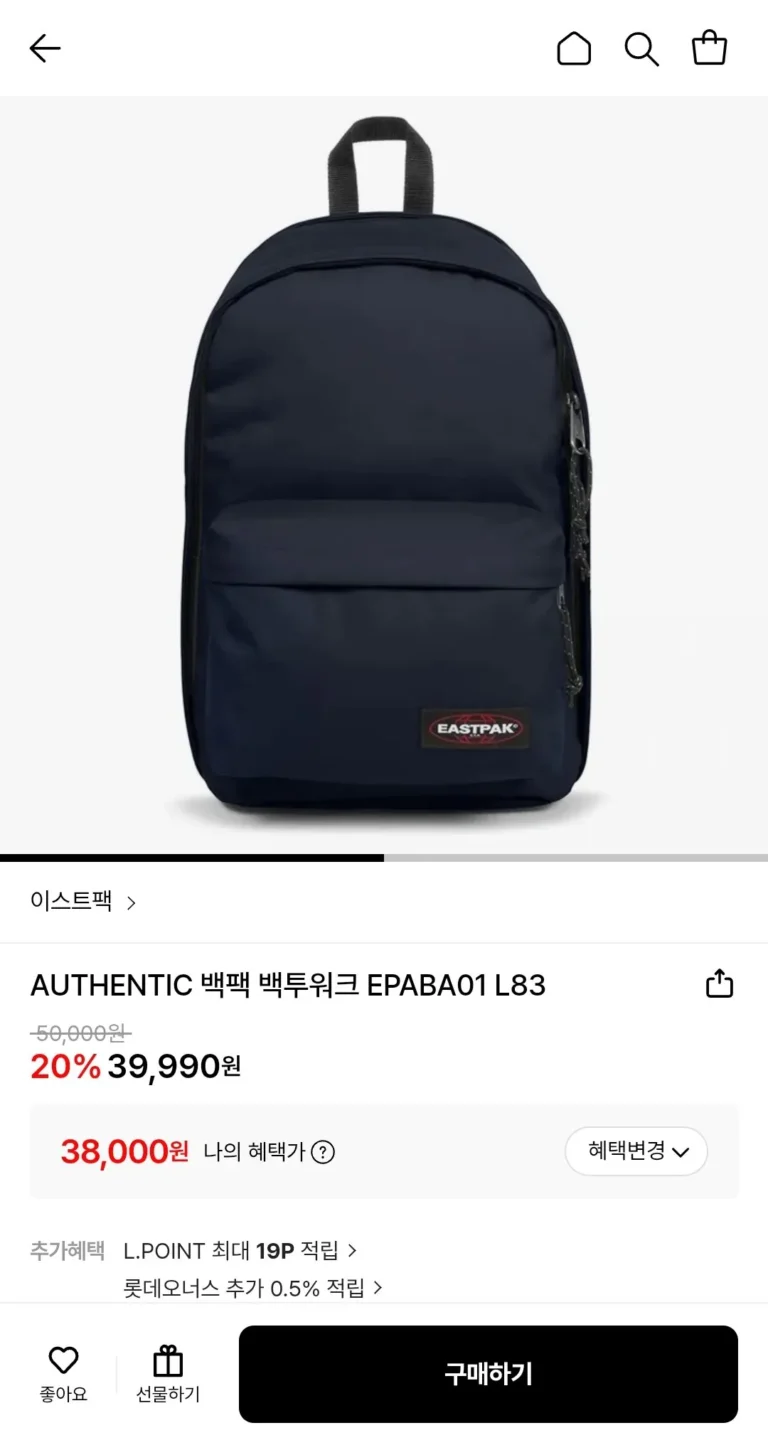This screenshot has height=1445, width=768.
Task: Expand the 혜택변경 dropdown
Action: 636,1152
